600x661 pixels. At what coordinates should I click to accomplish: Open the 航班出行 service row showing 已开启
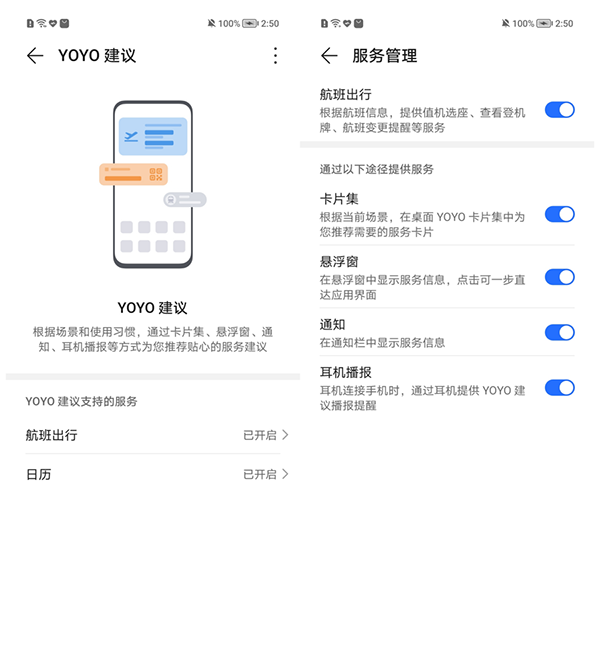pos(156,435)
